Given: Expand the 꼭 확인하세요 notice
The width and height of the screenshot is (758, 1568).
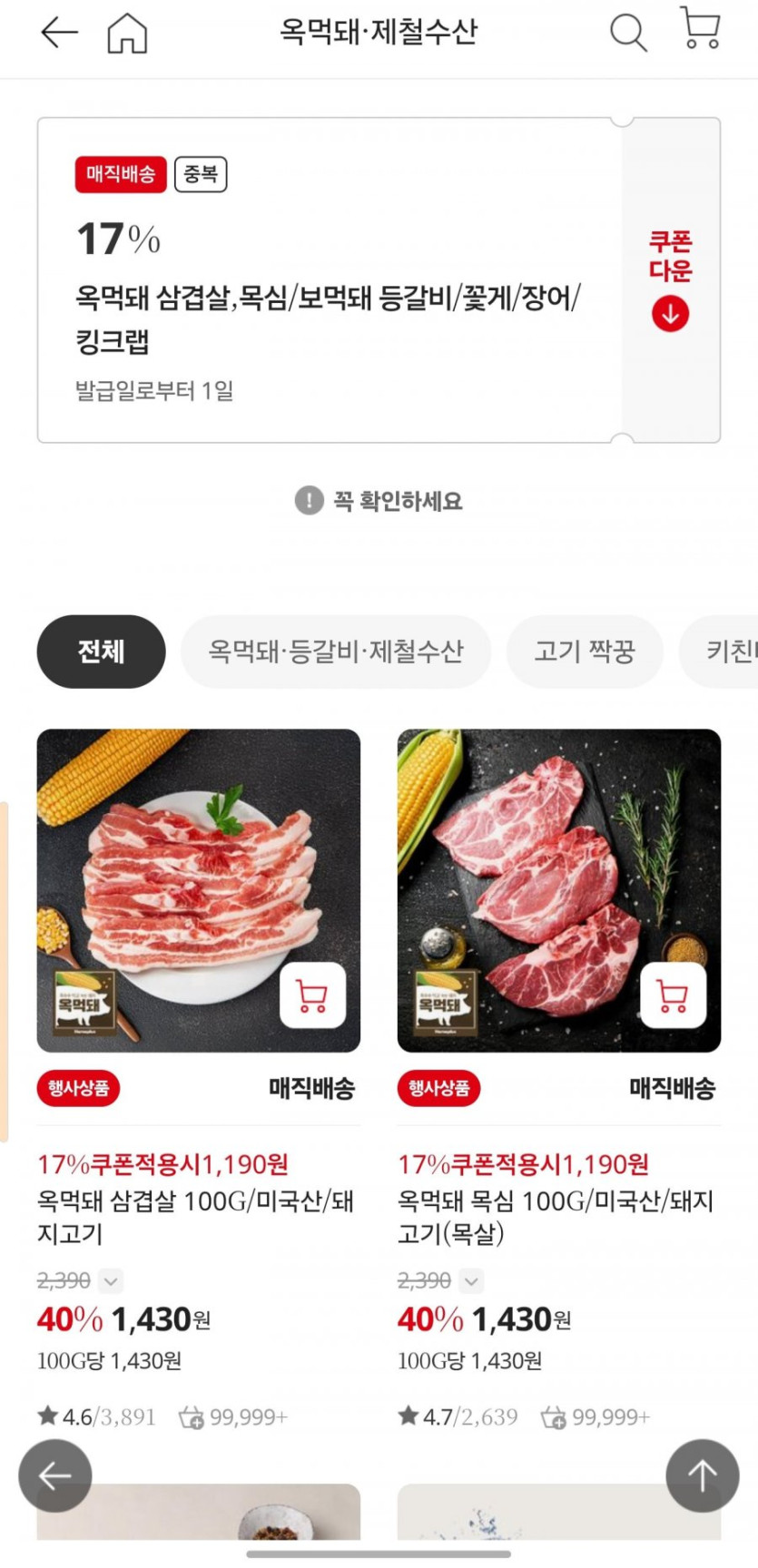Looking at the screenshot, I should (x=379, y=500).
